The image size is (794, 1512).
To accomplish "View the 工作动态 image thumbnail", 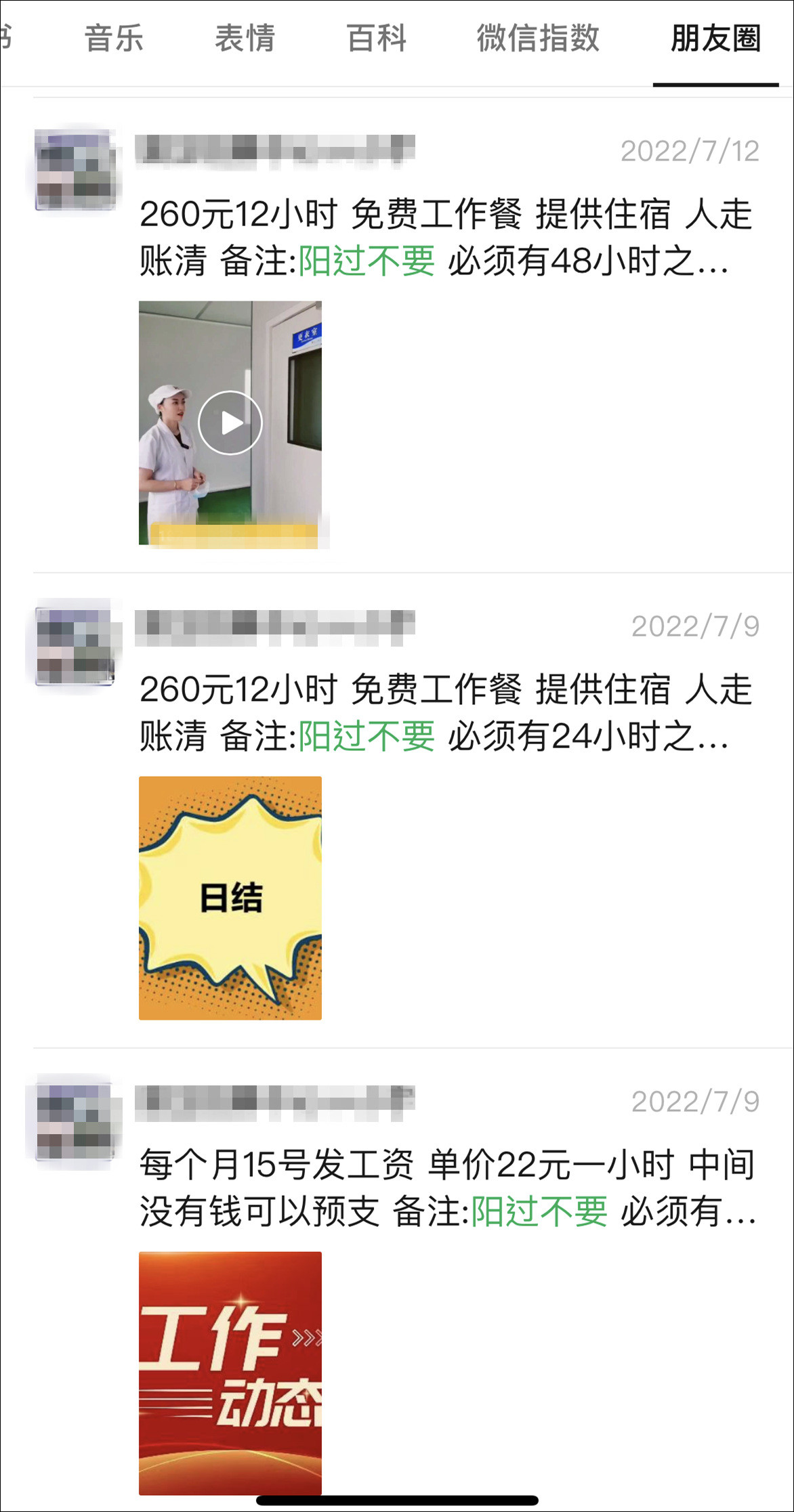I will click(230, 1373).
